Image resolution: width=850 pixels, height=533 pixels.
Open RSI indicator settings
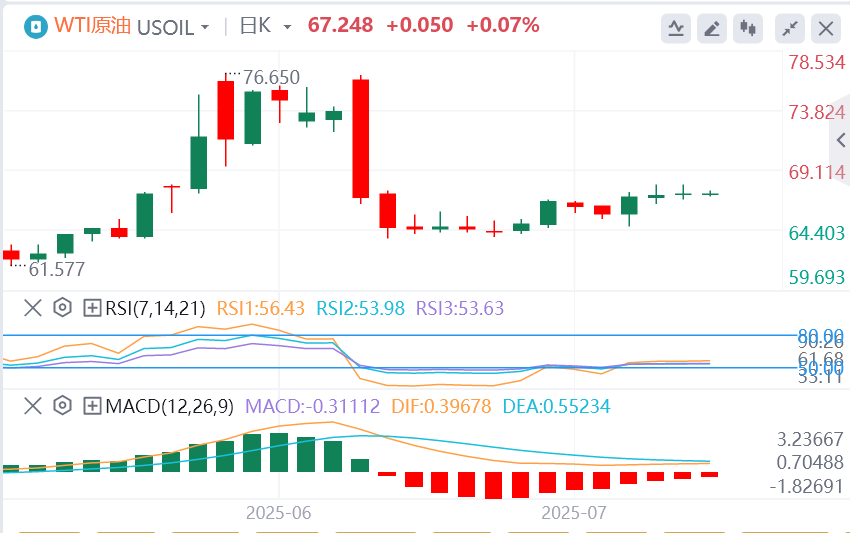(62, 307)
